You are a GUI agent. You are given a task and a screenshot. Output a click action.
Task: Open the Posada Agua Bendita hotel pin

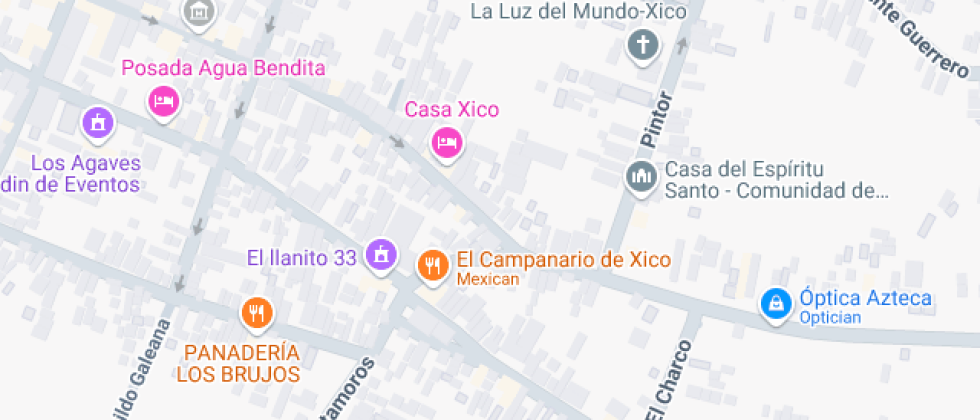pos(164,102)
